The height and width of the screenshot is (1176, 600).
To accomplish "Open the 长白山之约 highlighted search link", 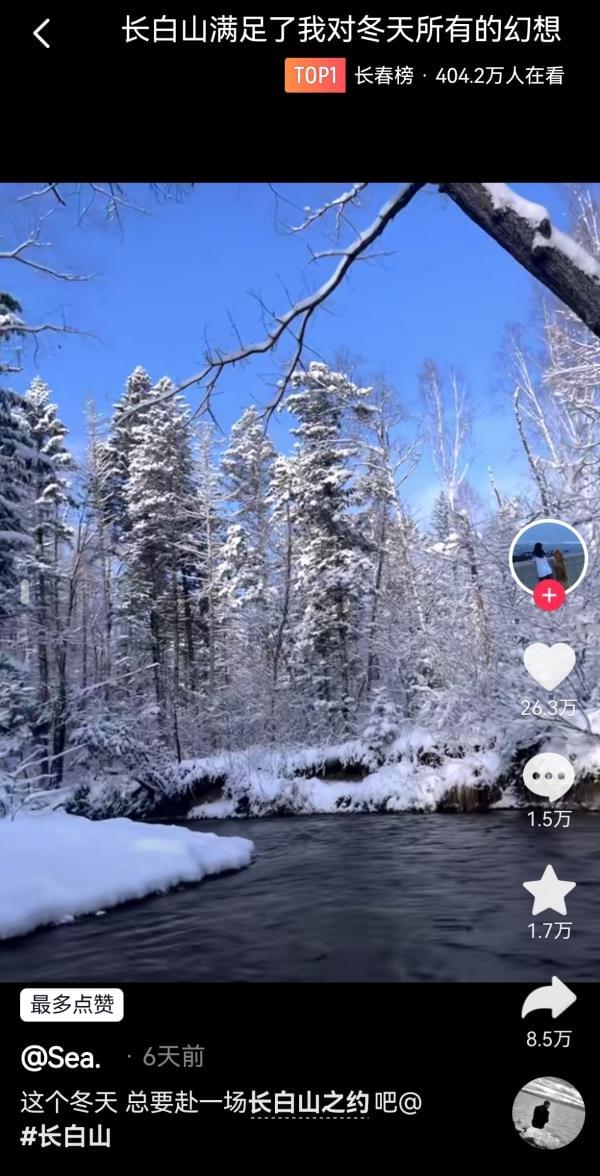I will pos(309,1103).
